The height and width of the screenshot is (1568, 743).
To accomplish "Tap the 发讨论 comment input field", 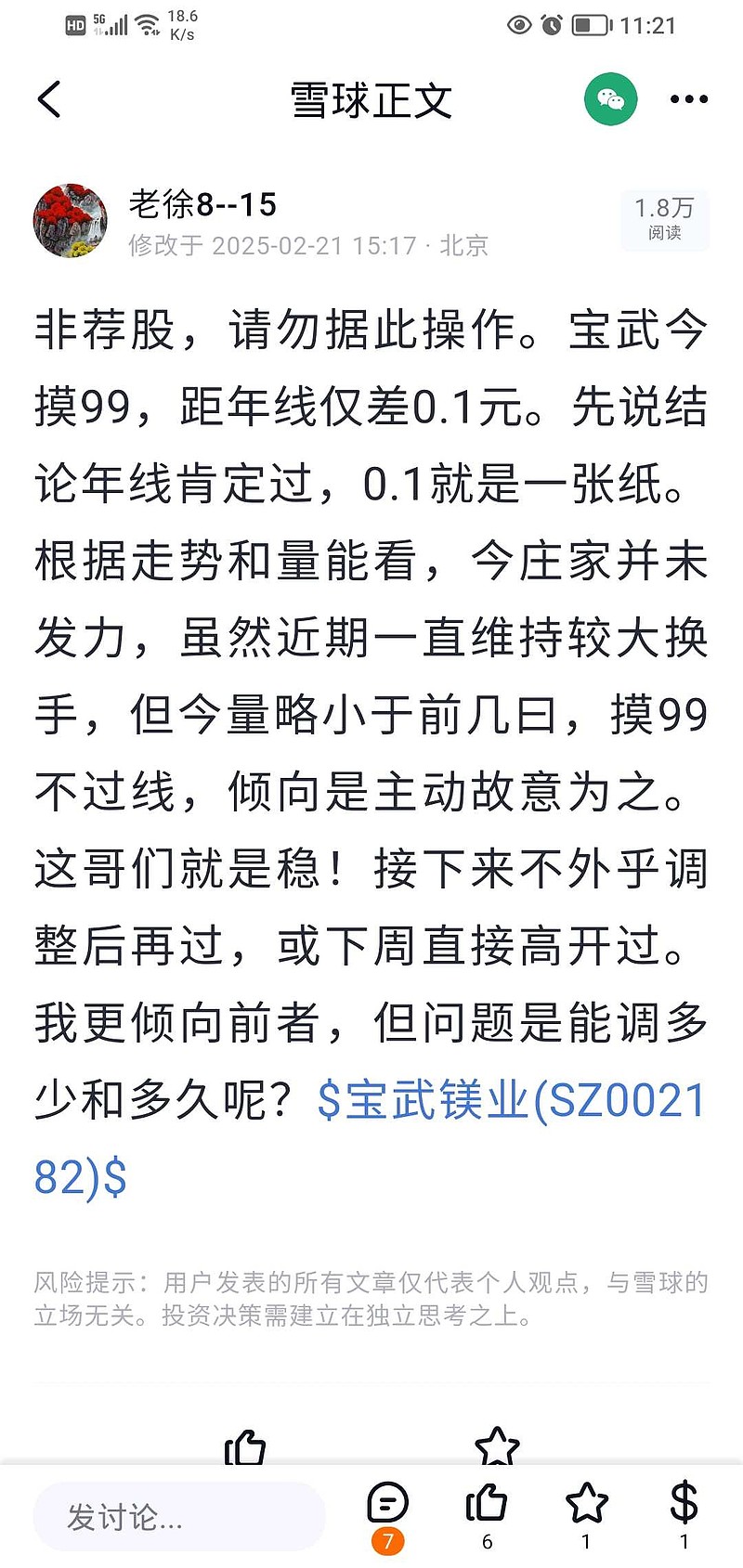I will click(179, 1517).
